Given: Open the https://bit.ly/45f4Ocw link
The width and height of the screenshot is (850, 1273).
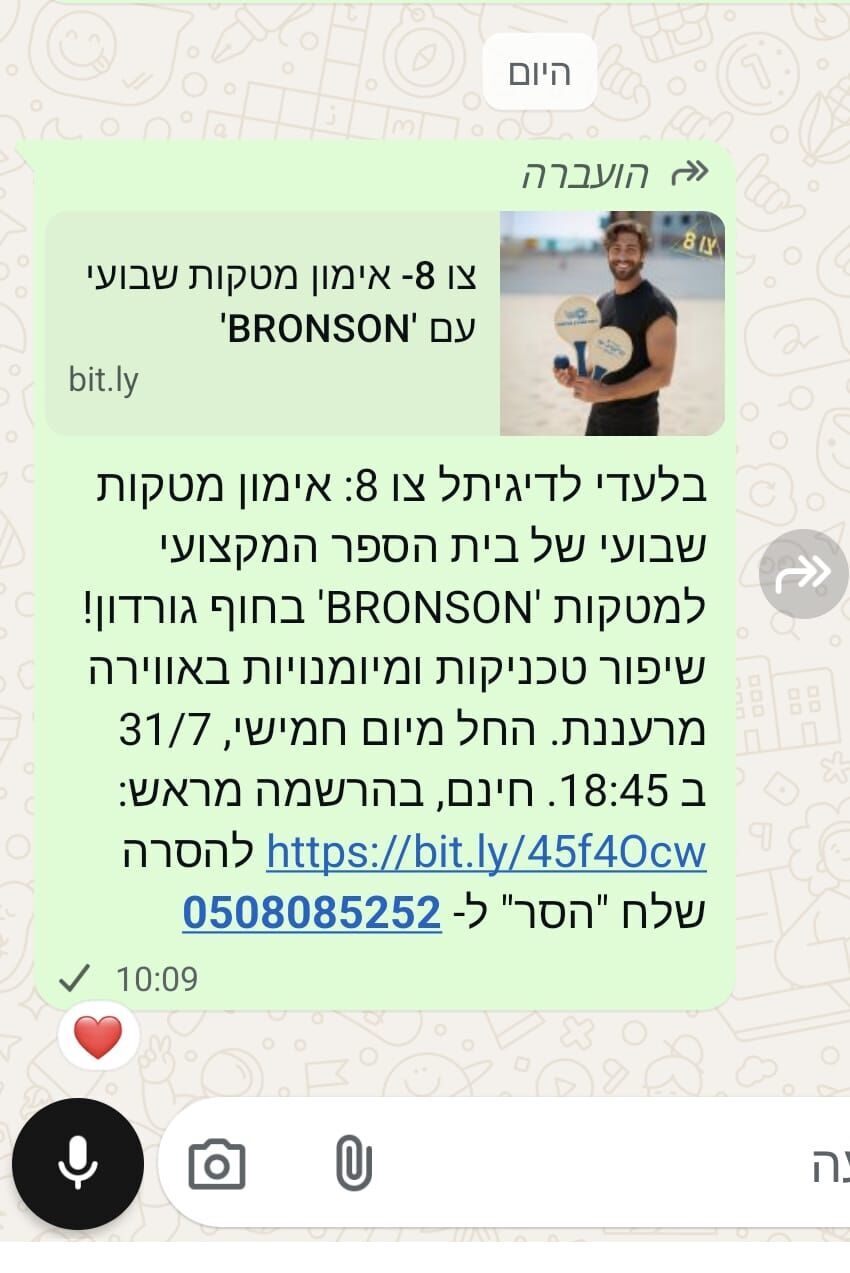Looking at the screenshot, I should pyautogui.click(x=486, y=852).
